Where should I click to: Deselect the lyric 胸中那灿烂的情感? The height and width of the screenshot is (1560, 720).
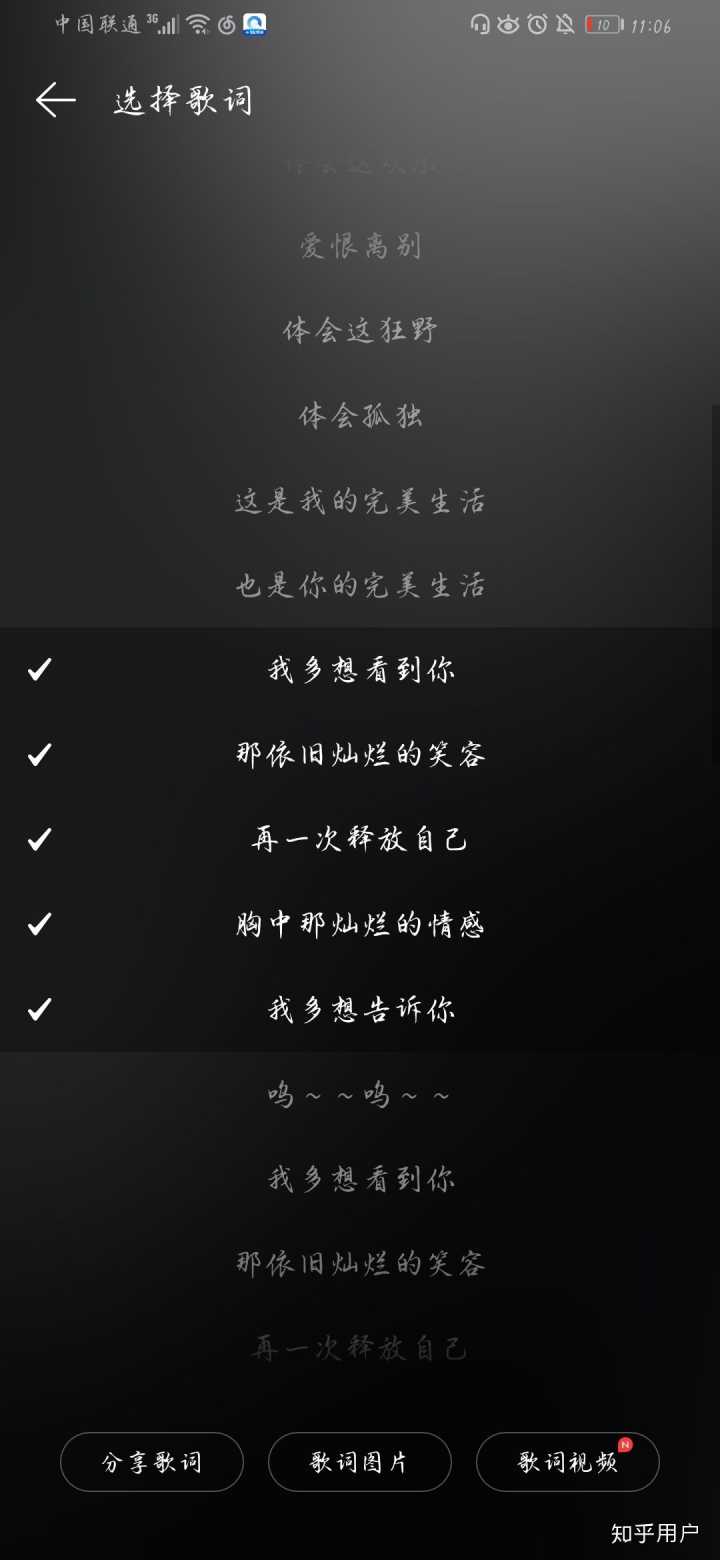click(x=360, y=925)
